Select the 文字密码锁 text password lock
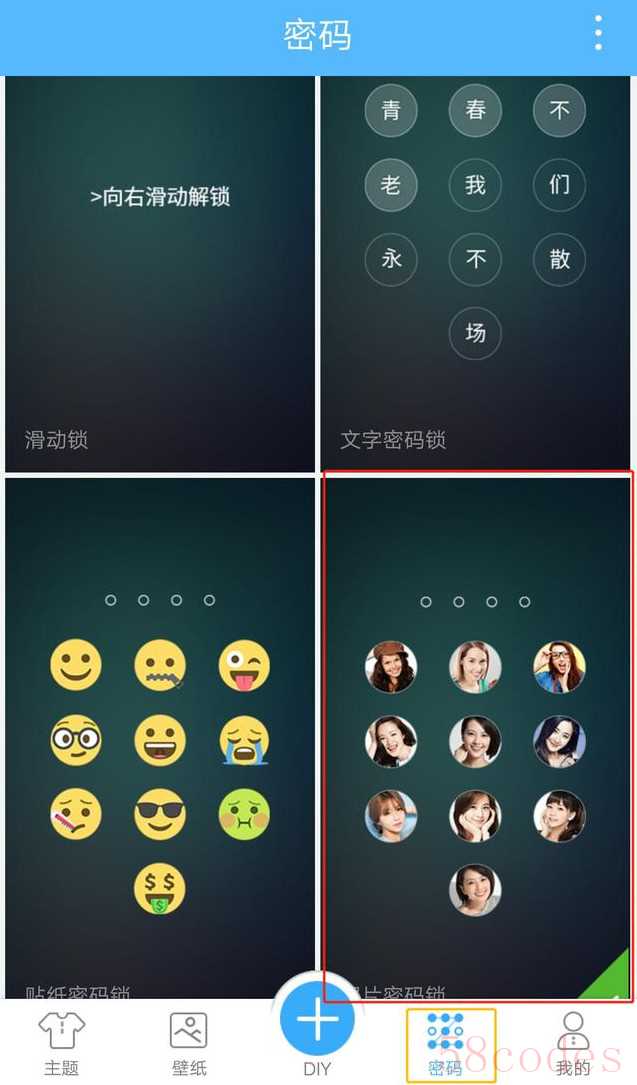The image size is (637, 1085). click(476, 273)
